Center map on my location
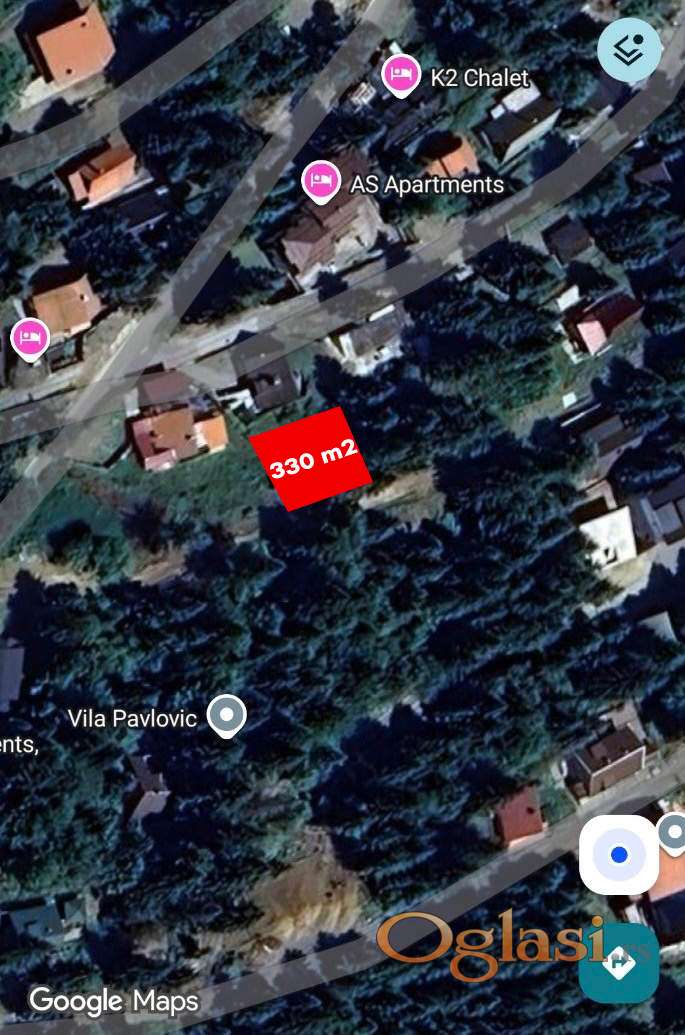 (619, 854)
